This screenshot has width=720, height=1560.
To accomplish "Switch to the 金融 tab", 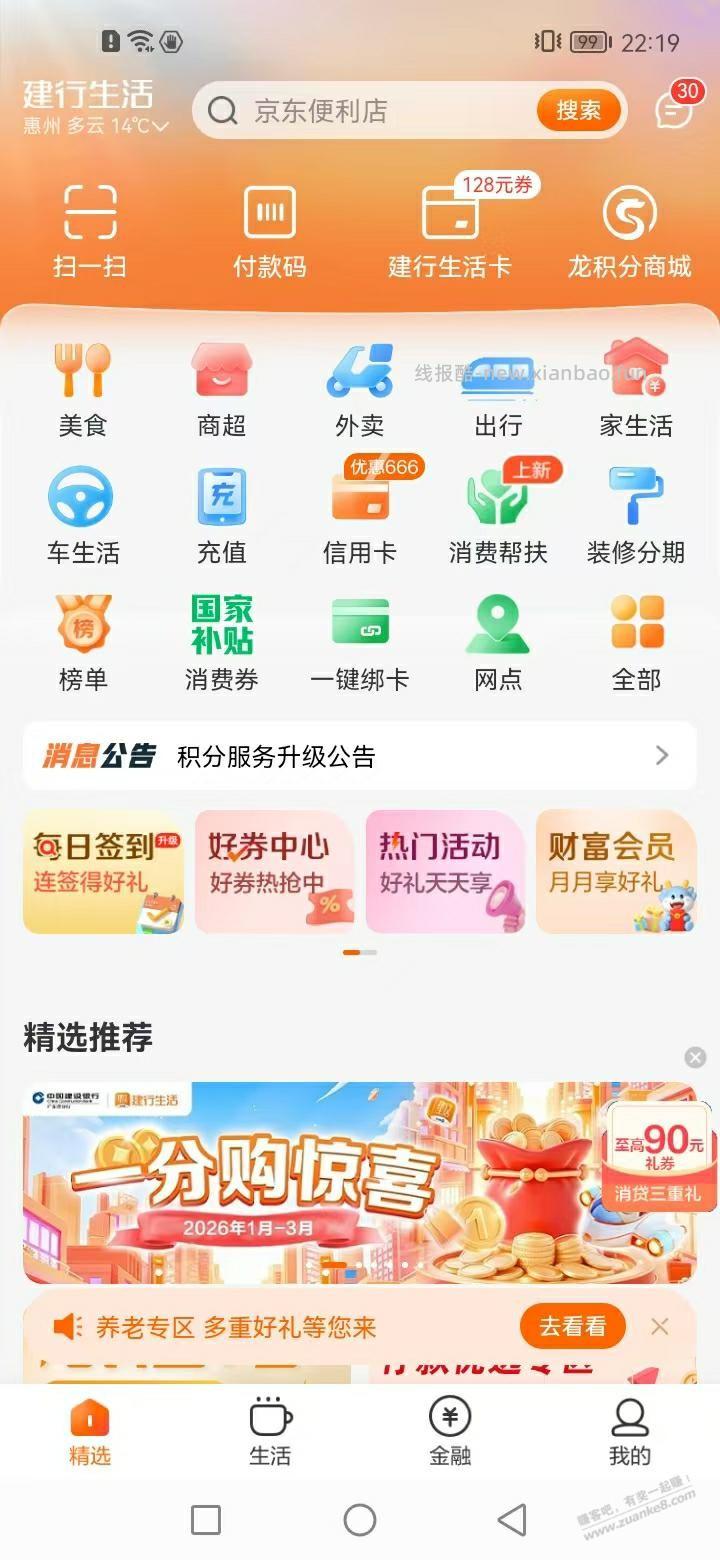I will pos(450,1430).
